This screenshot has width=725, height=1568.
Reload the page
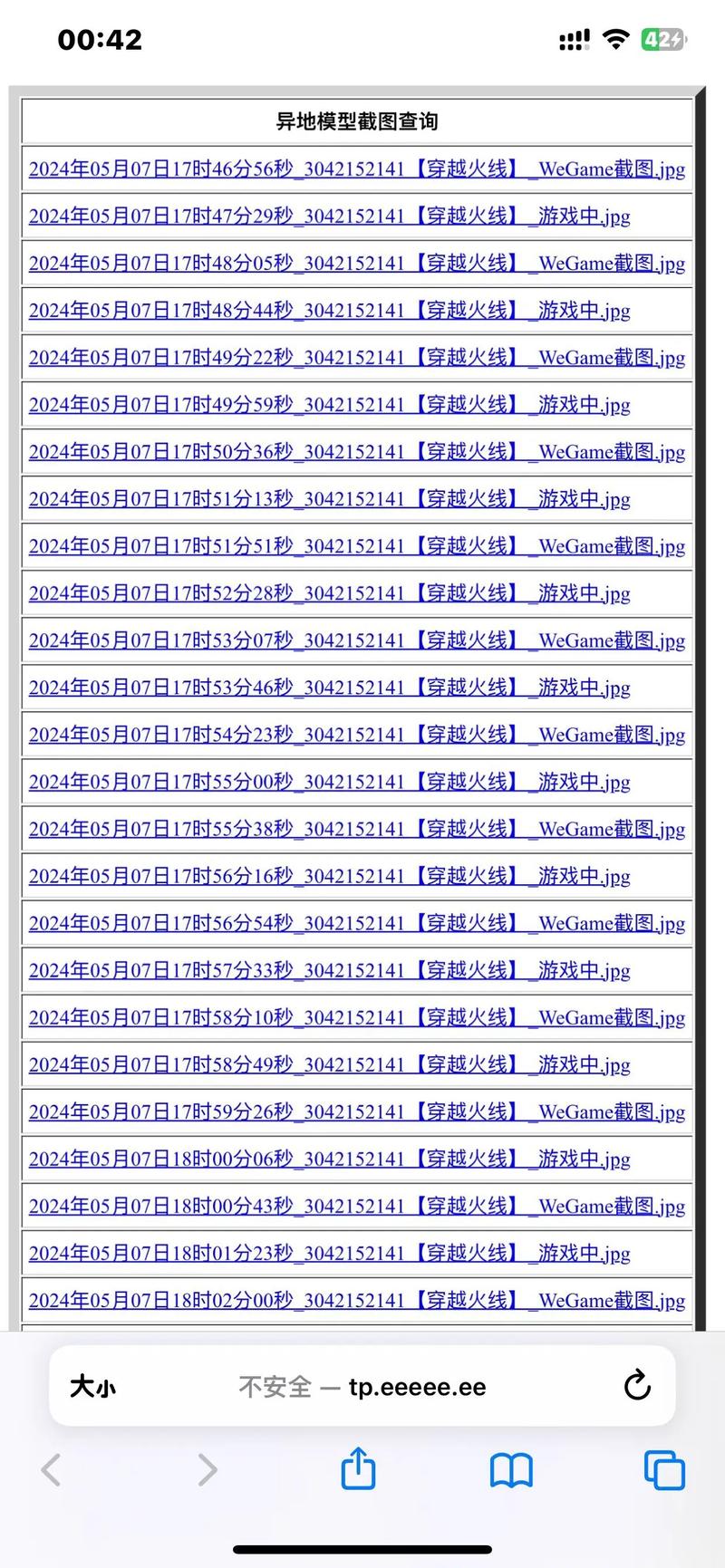point(638,1385)
